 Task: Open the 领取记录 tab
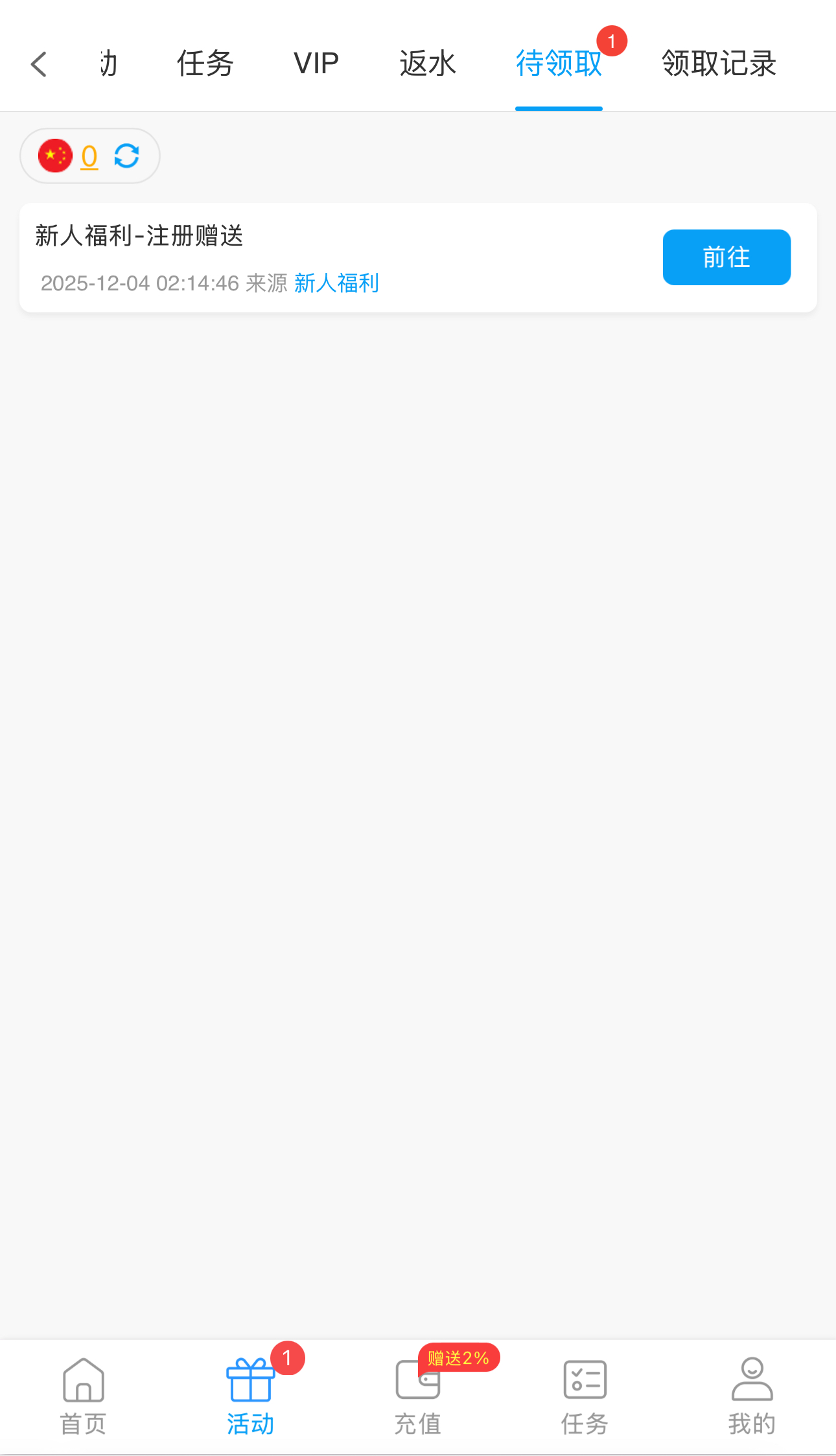click(x=719, y=64)
